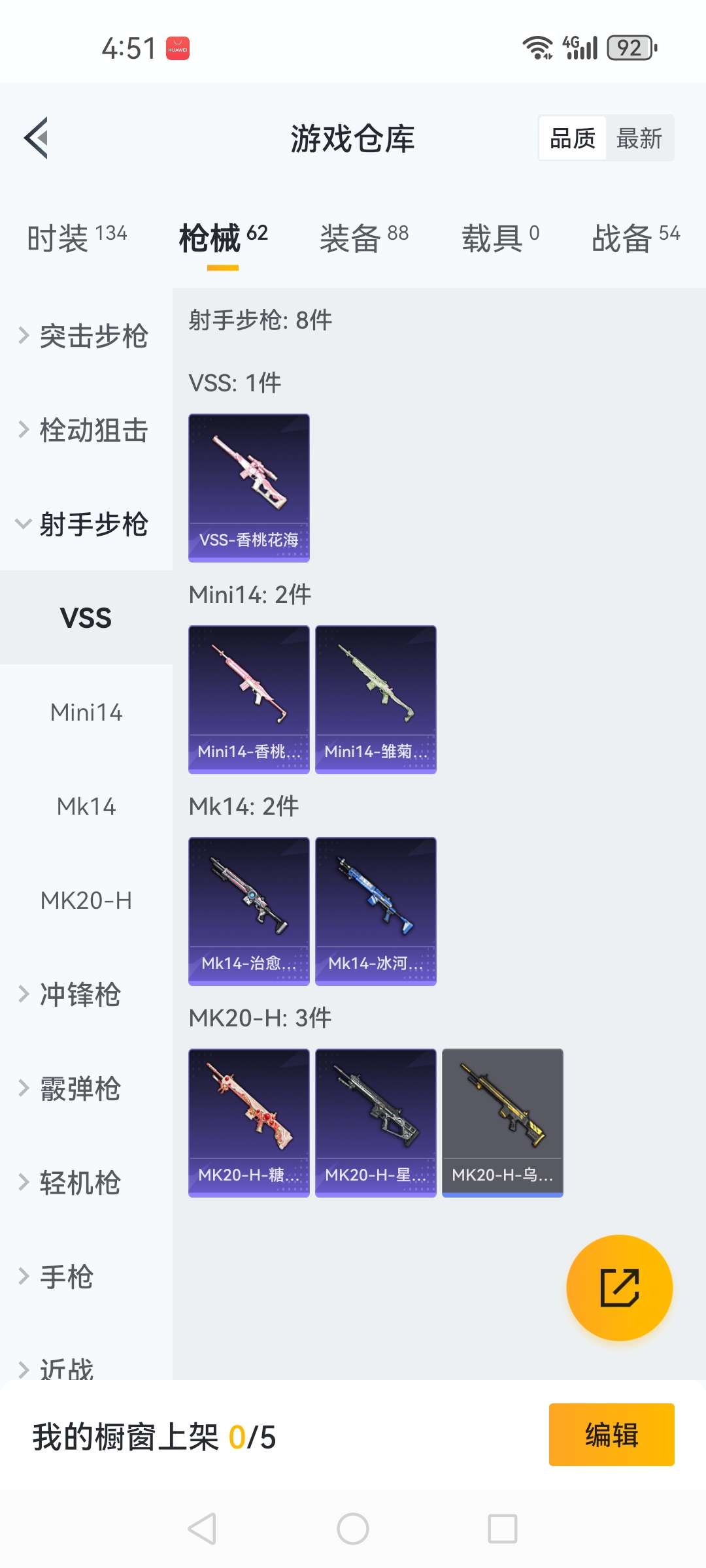706x1568 pixels.
Task: Open the 战备 tab
Action: 636,237
